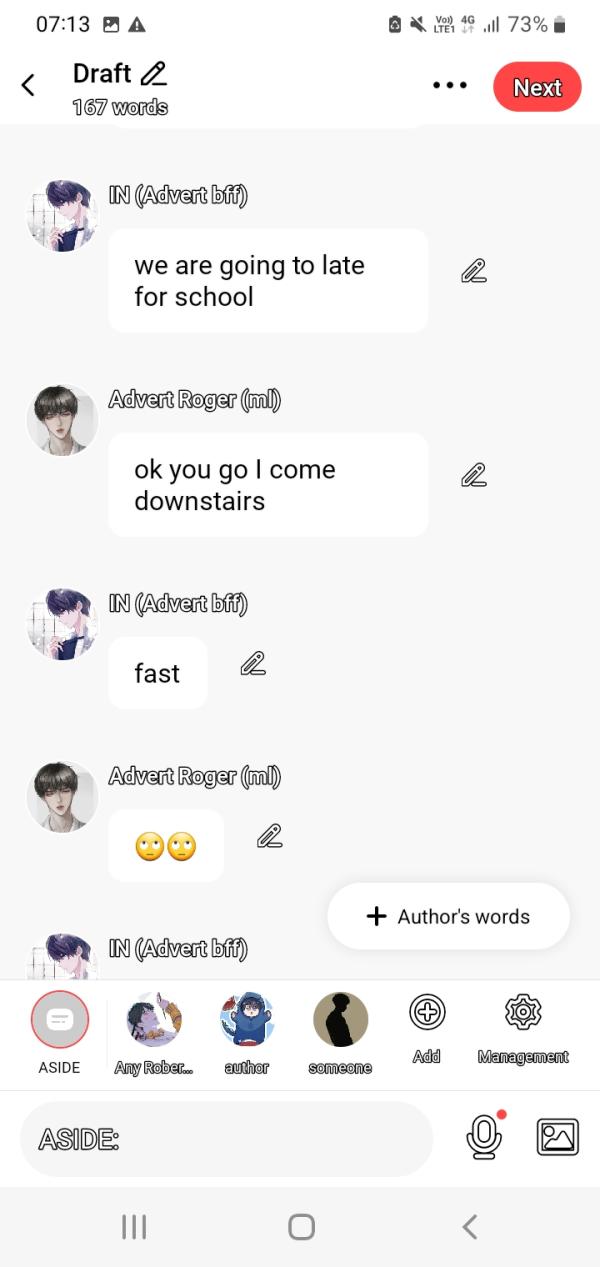The width and height of the screenshot is (600, 1267).
Task: Add Author's words
Action: pyautogui.click(x=448, y=916)
